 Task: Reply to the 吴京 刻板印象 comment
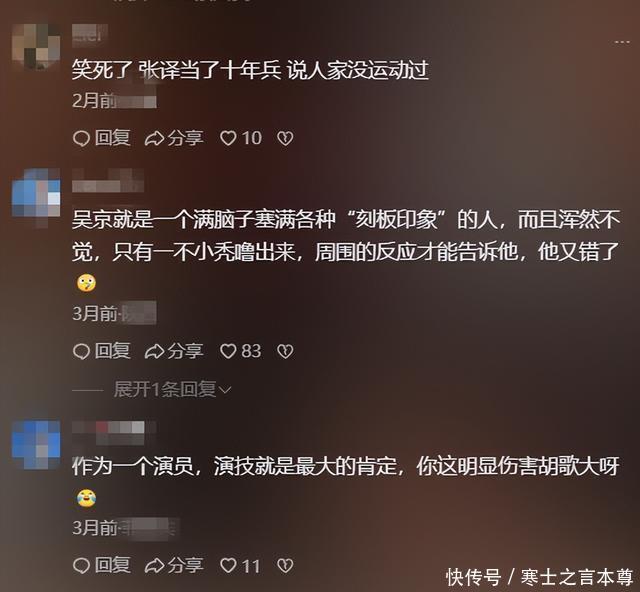tap(102, 351)
